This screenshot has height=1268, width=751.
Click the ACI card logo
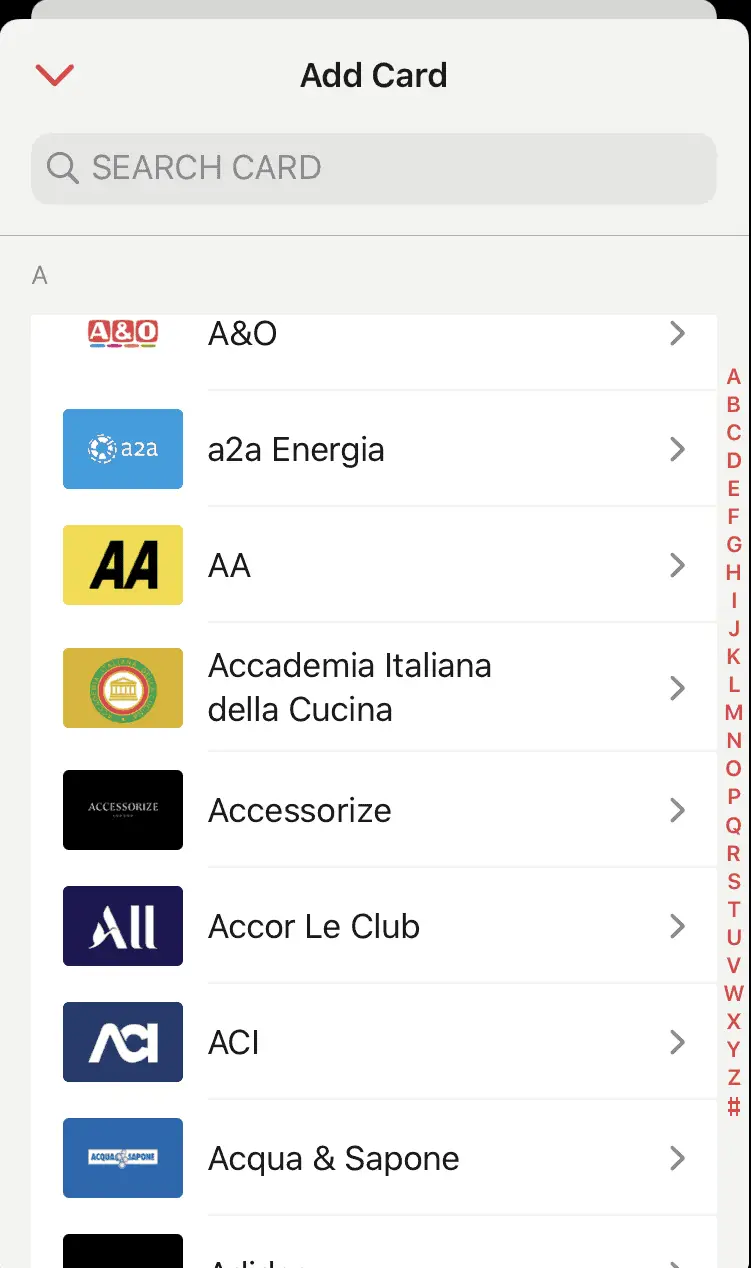[x=122, y=1042]
